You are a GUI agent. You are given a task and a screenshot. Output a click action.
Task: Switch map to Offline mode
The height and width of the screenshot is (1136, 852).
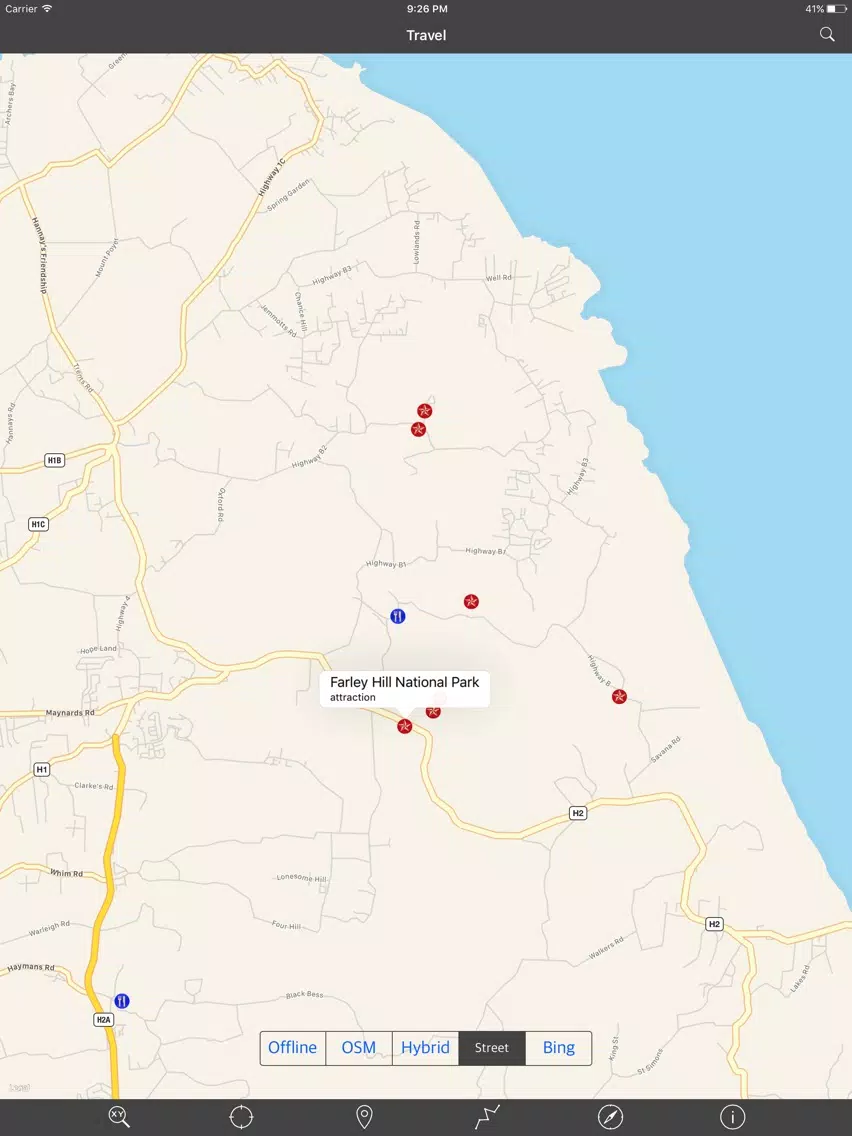point(293,1048)
